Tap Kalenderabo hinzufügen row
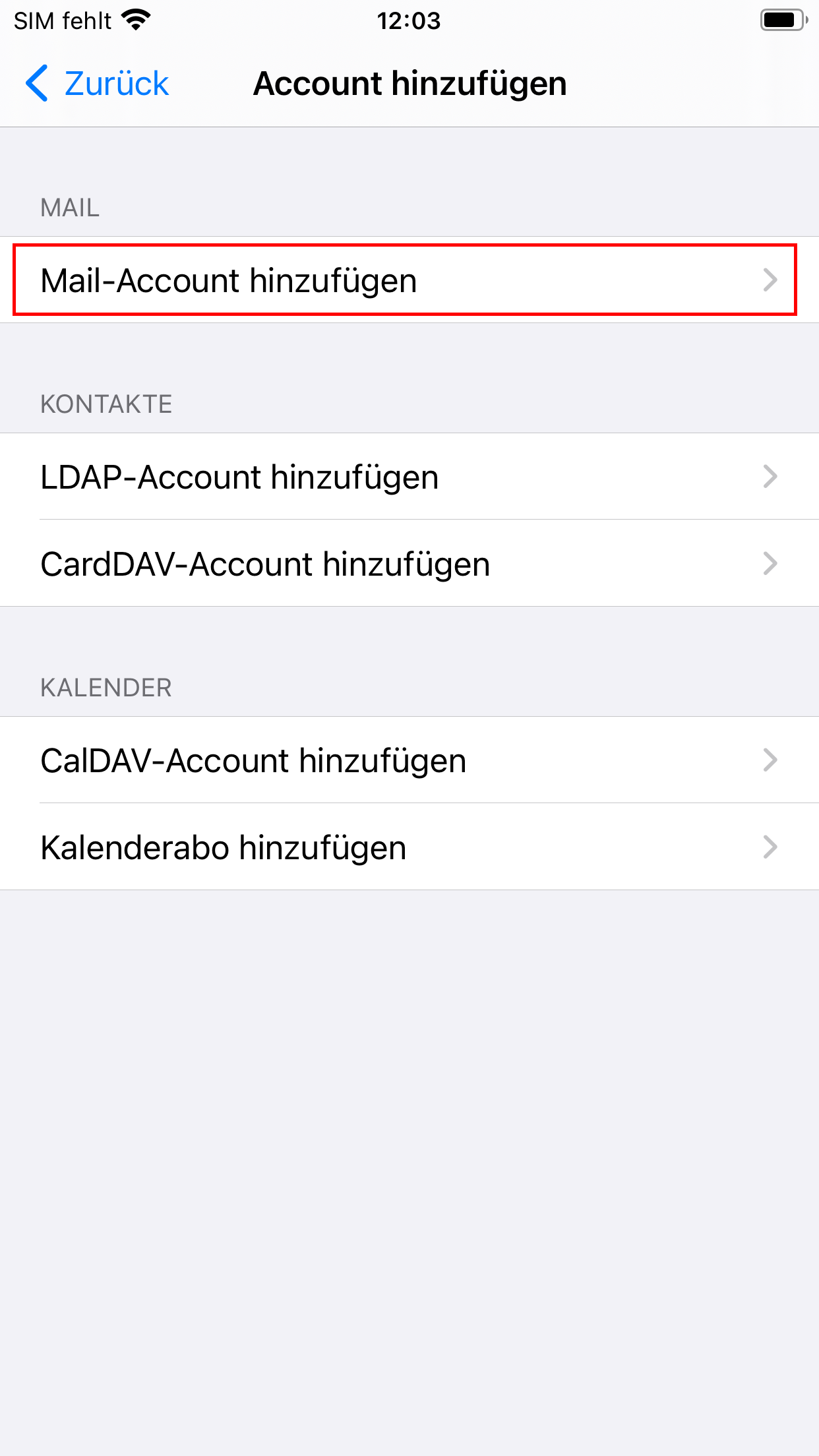Screen dimensions: 819x1456 click(x=409, y=847)
